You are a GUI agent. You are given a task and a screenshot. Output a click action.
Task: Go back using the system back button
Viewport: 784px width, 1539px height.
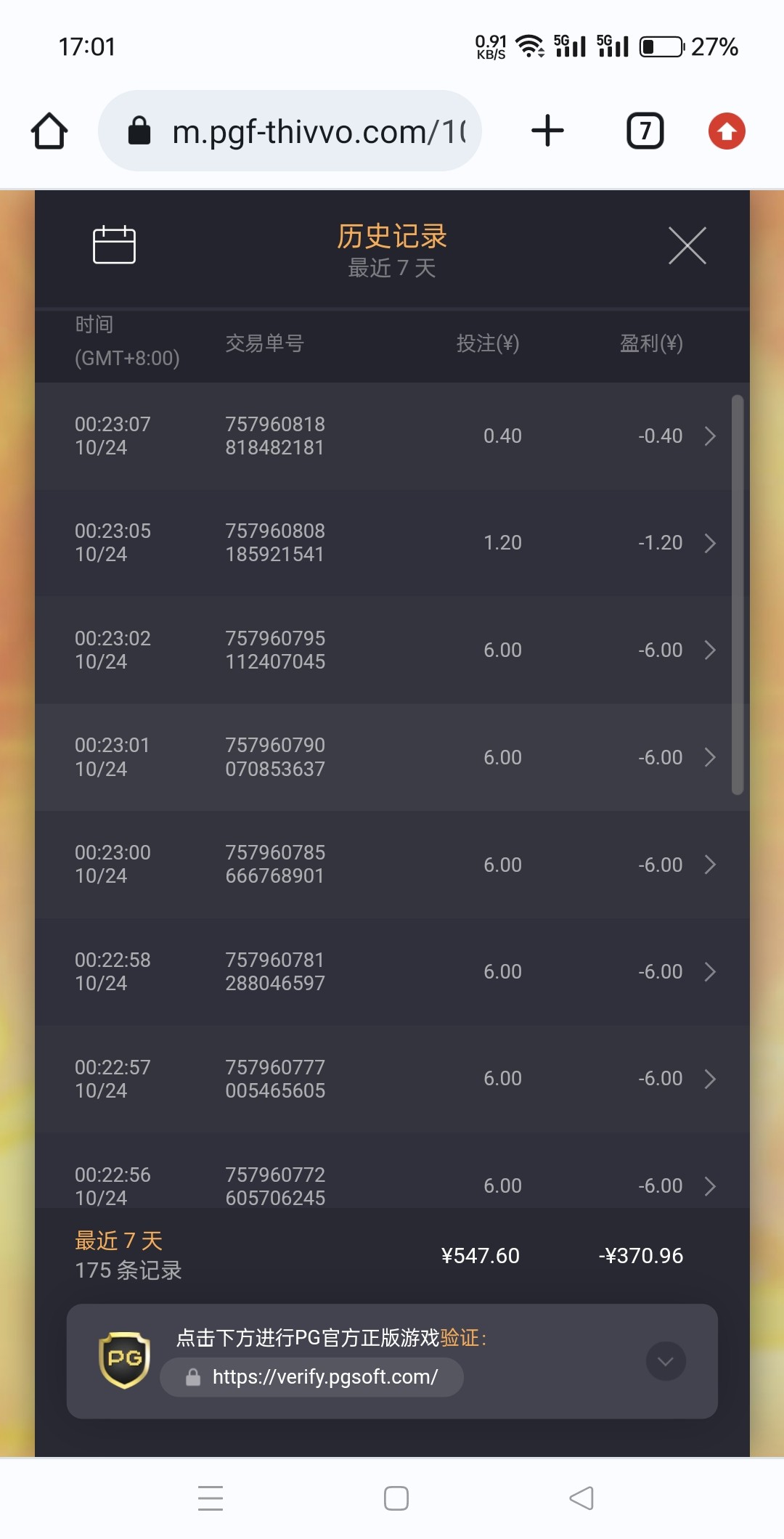point(581,1498)
